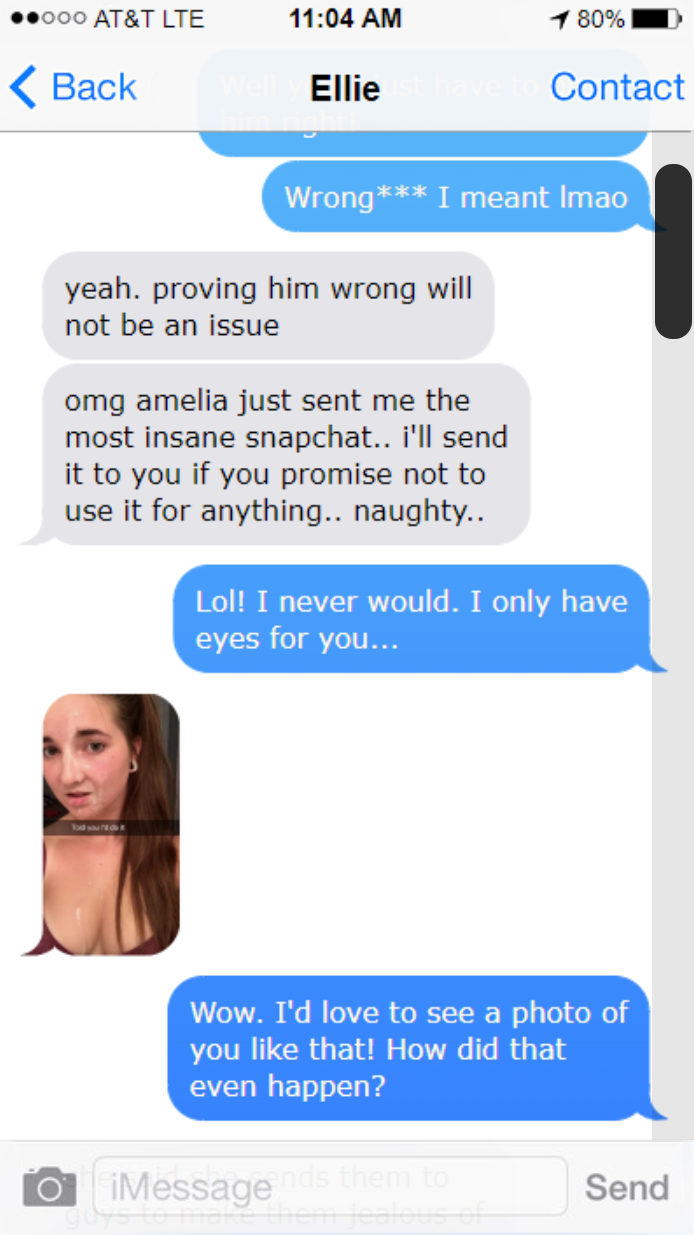Open the received photo attachment
The image size is (694, 1235).
coord(111,824)
